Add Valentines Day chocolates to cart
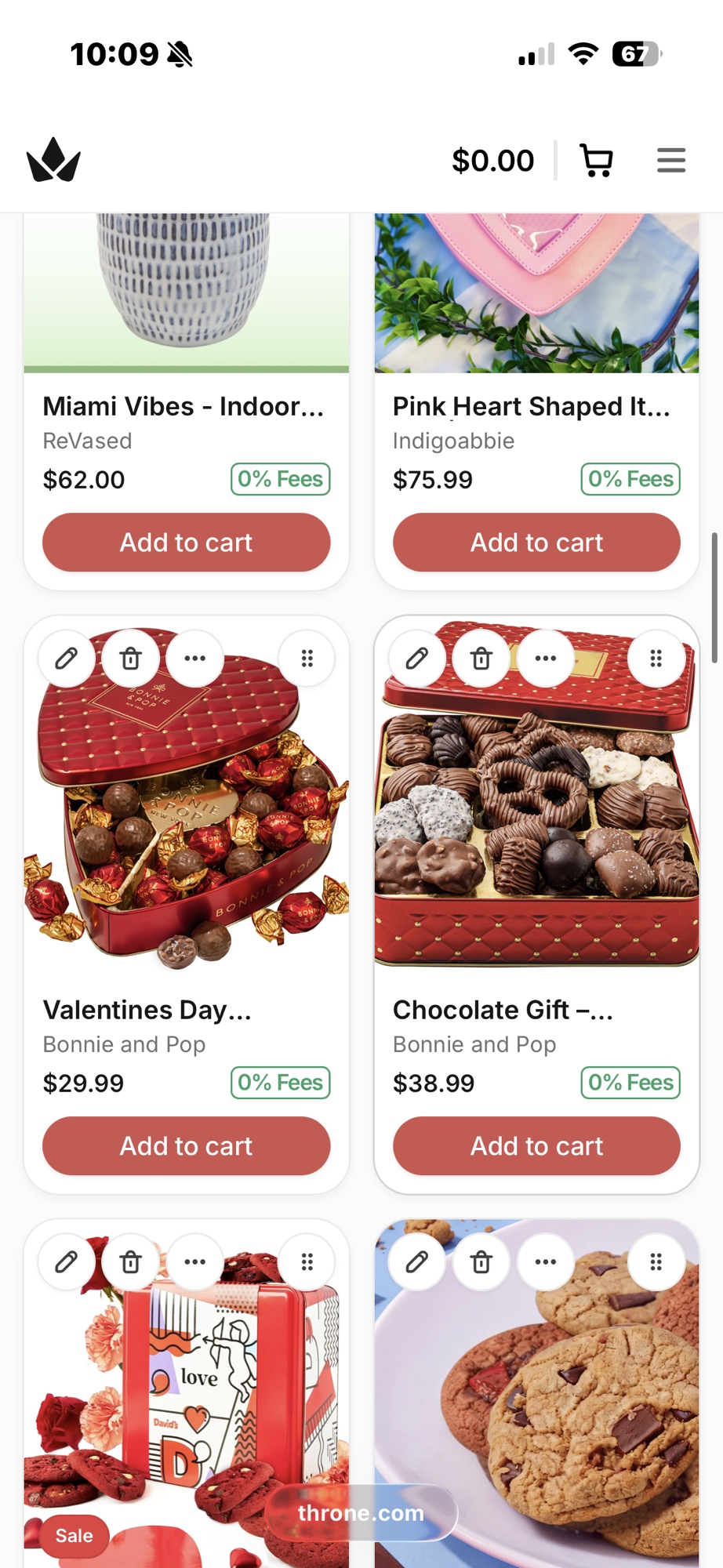The image size is (723, 1568). pyautogui.click(x=186, y=1146)
